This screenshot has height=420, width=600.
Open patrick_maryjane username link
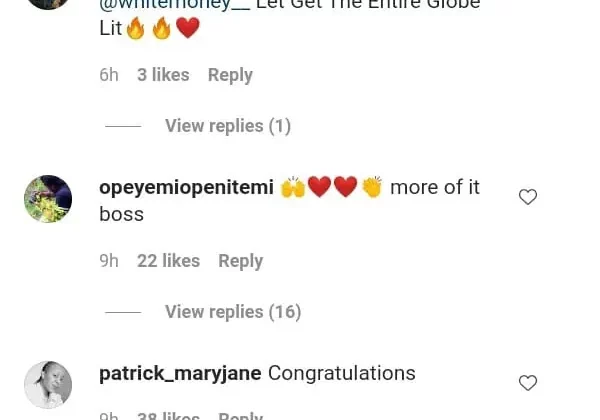click(x=180, y=374)
